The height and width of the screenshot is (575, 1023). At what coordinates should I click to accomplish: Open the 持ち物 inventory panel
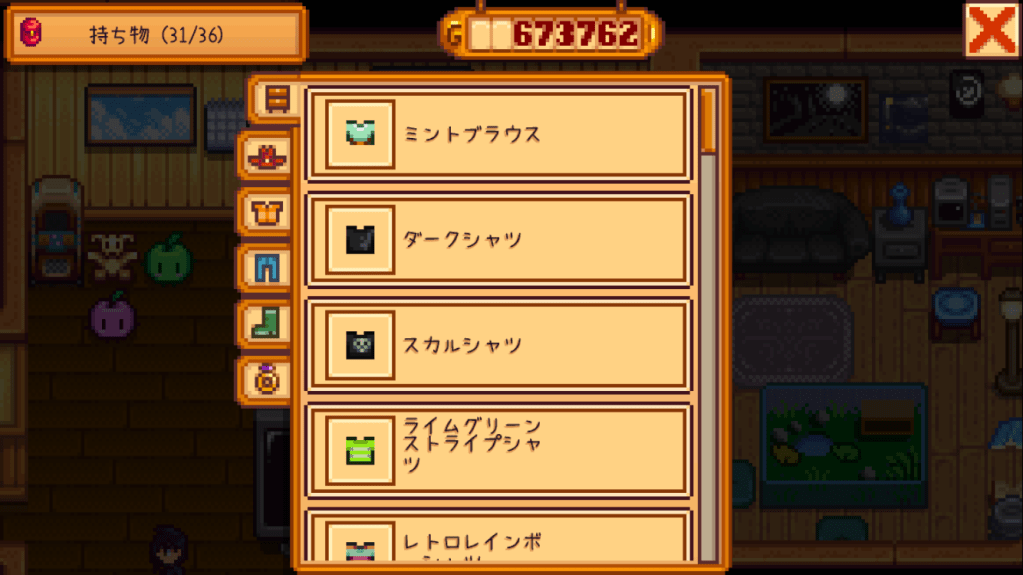155,35
